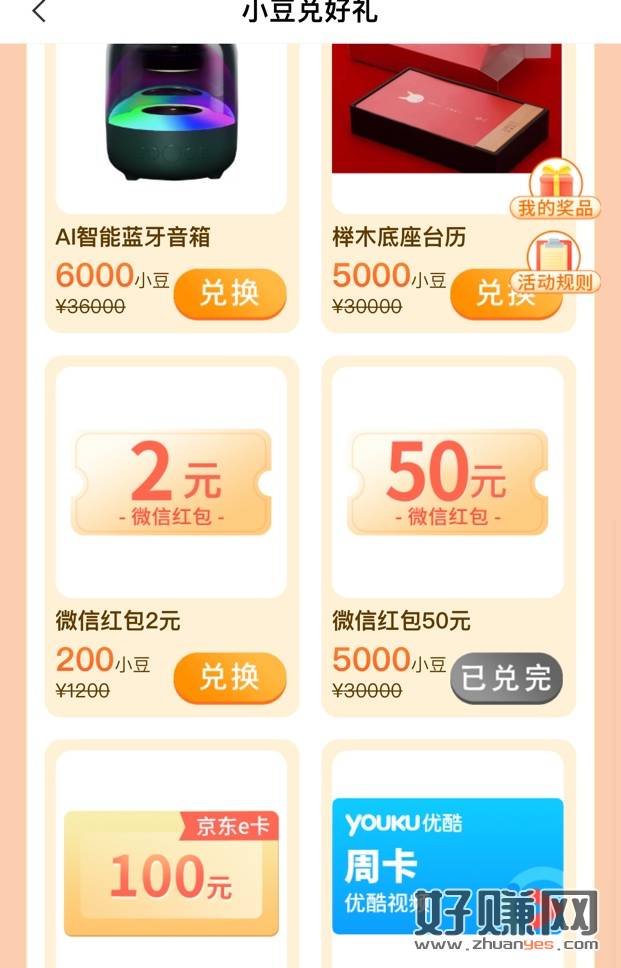The height and width of the screenshot is (968, 621).
Task: Go back using the top arrow
Action: 39,12
